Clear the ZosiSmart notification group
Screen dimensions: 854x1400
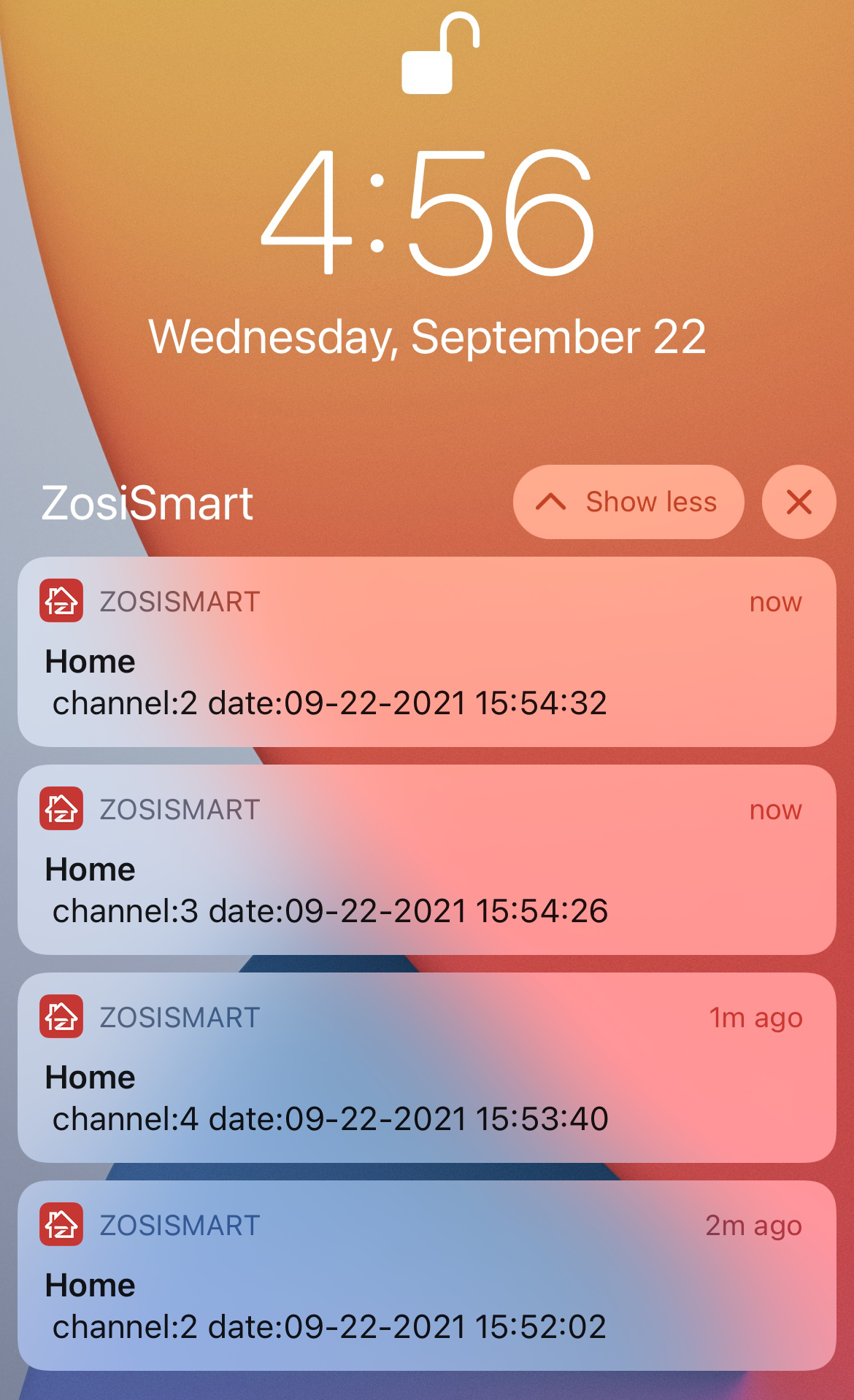799,502
